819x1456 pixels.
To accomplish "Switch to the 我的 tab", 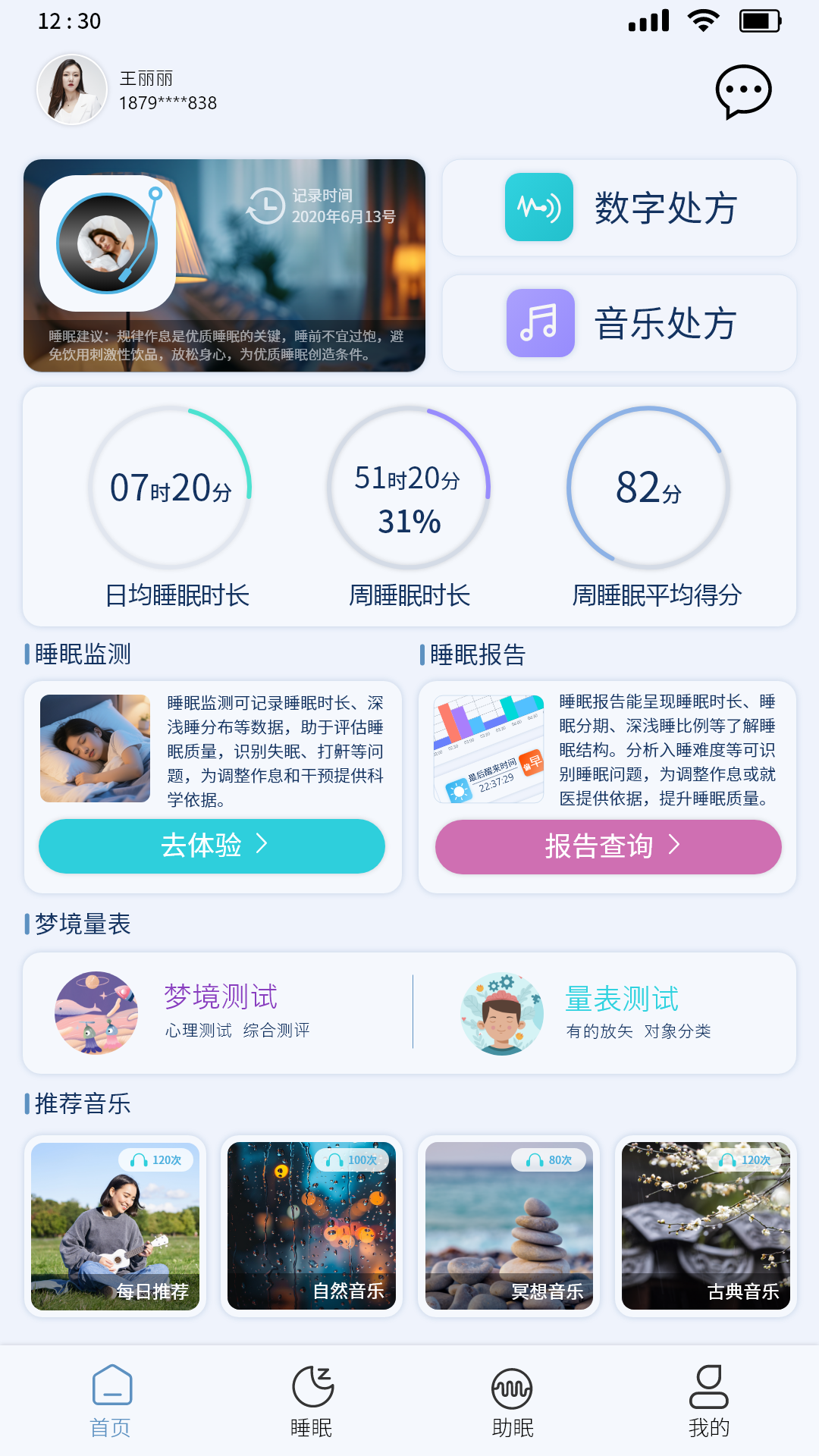I will (709, 1401).
